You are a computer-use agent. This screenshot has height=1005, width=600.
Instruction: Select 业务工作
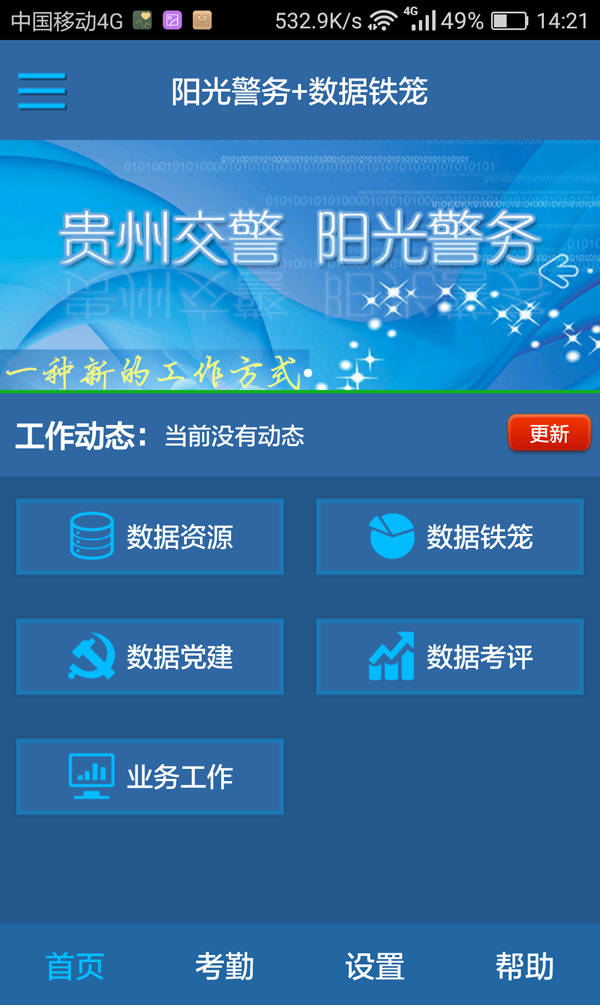pos(150,777)
